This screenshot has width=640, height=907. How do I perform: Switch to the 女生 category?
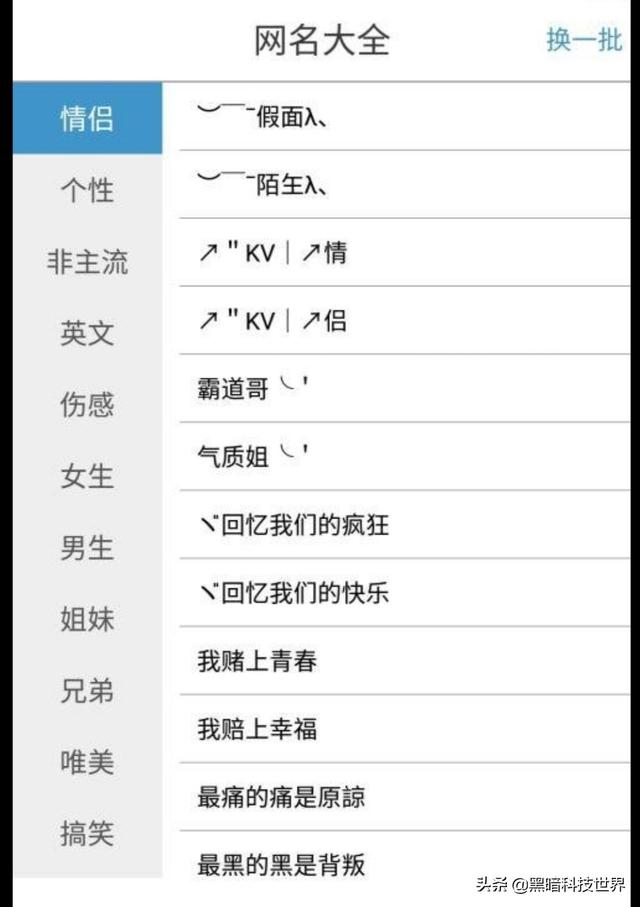tap(87, 476)
